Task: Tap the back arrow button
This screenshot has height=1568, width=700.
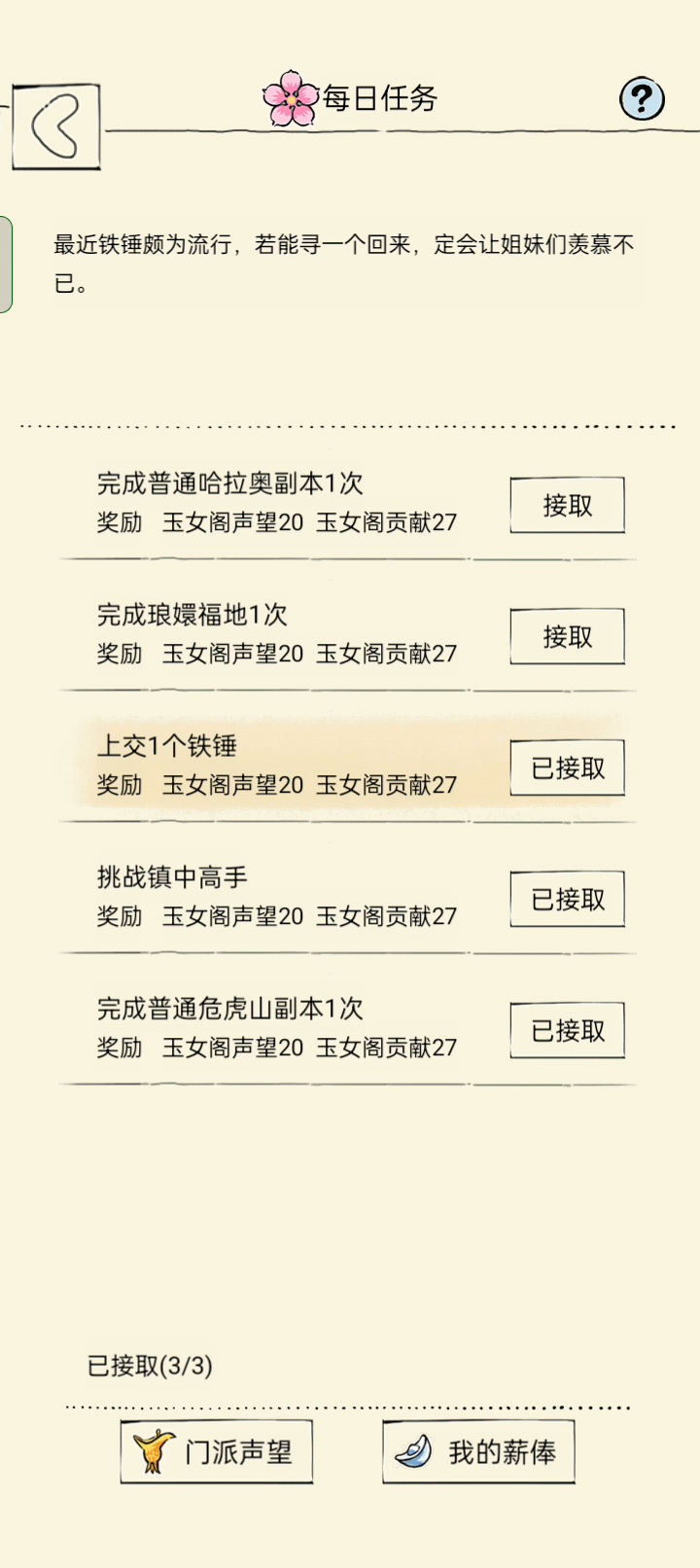Action: [x=55, y=126]
